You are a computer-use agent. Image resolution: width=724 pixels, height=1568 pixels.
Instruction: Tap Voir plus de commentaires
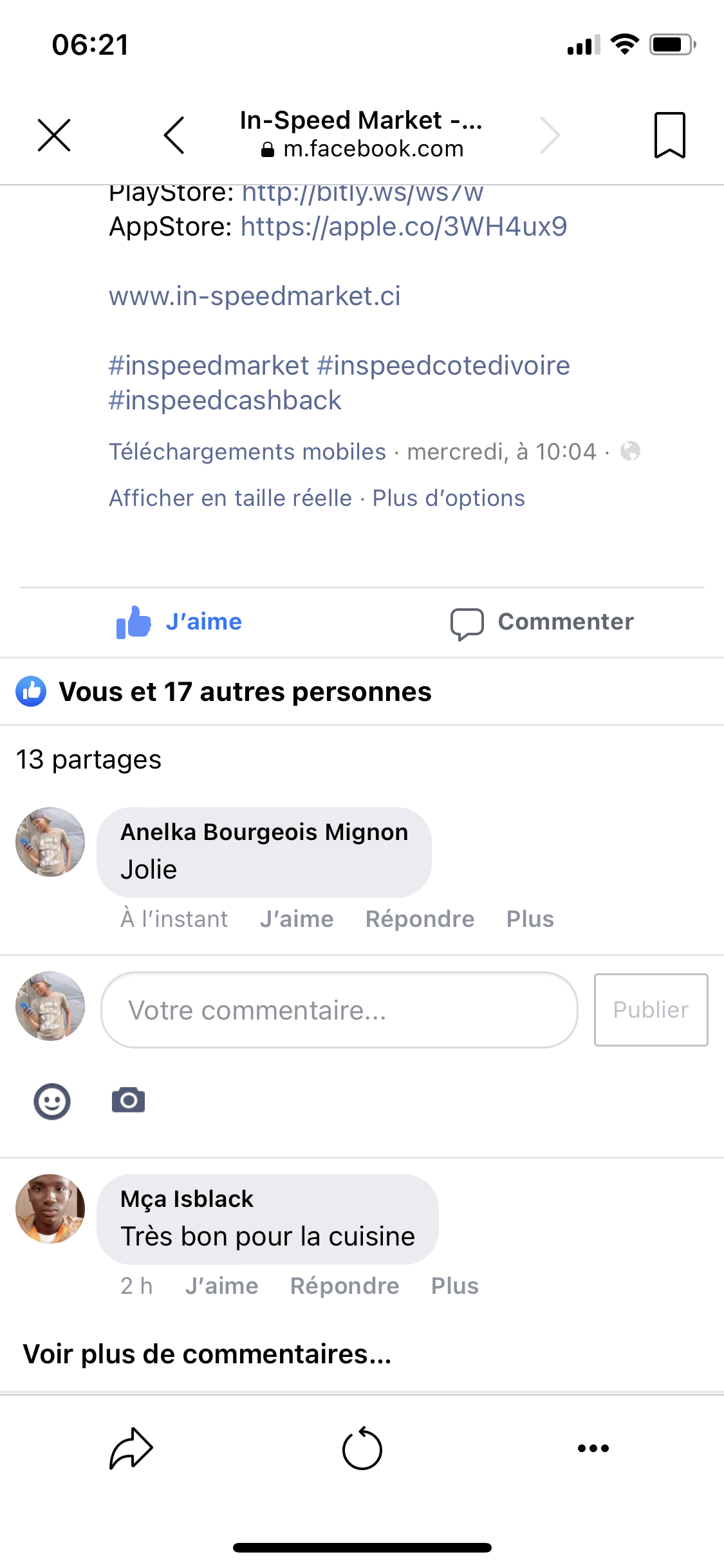coord(207,1354)
